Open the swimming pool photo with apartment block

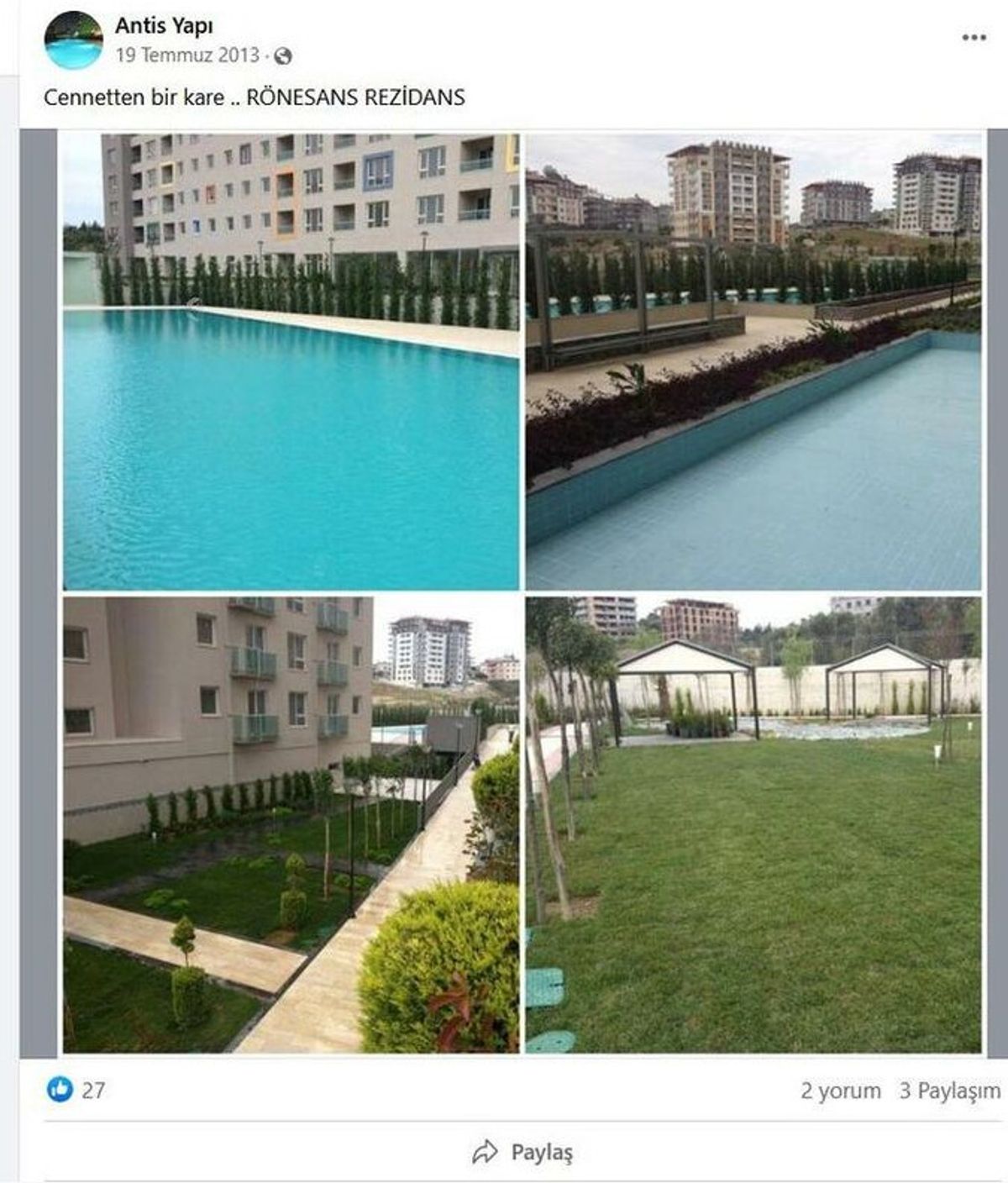coord(291,361)
